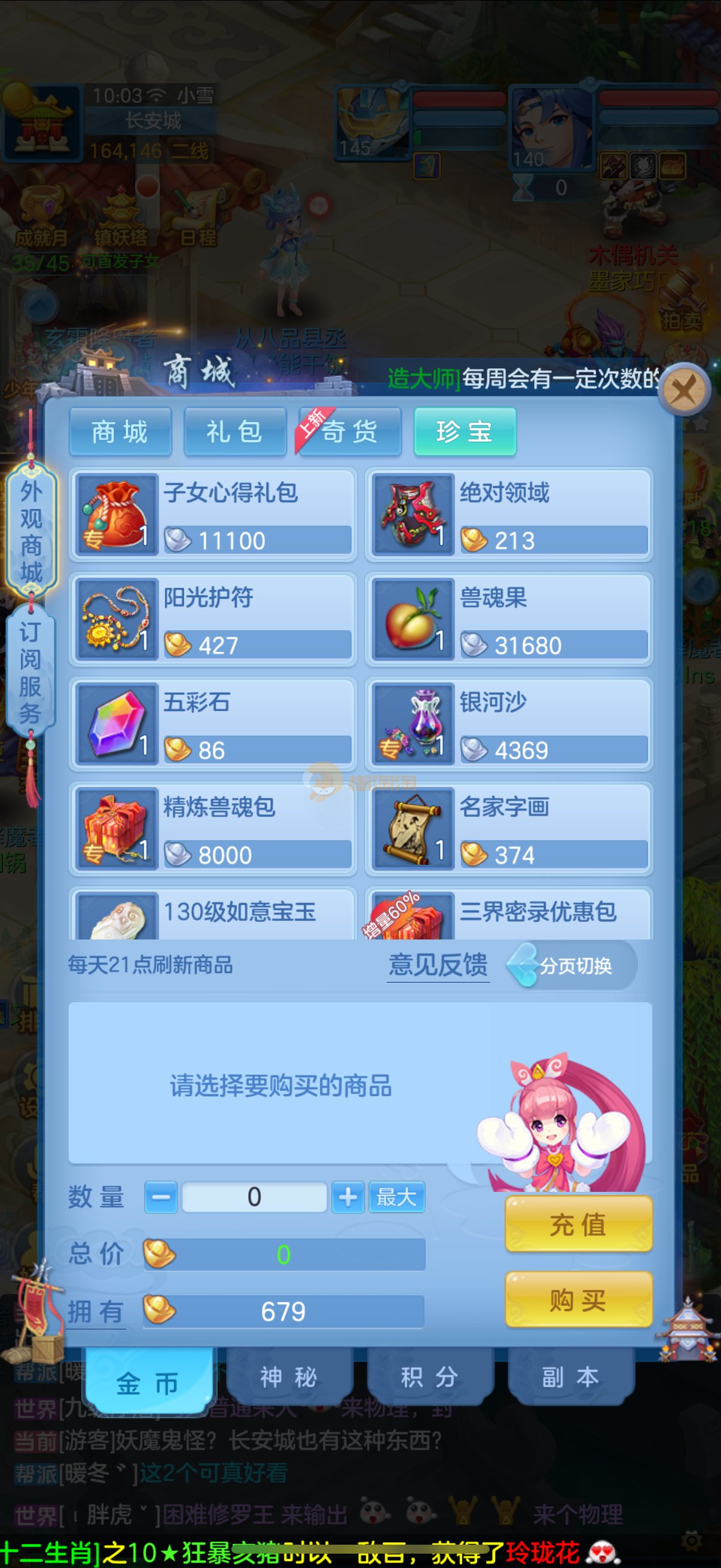The image size is (721, 1568).
Task: Choose the 阳光护符 item
Action: 212,619
